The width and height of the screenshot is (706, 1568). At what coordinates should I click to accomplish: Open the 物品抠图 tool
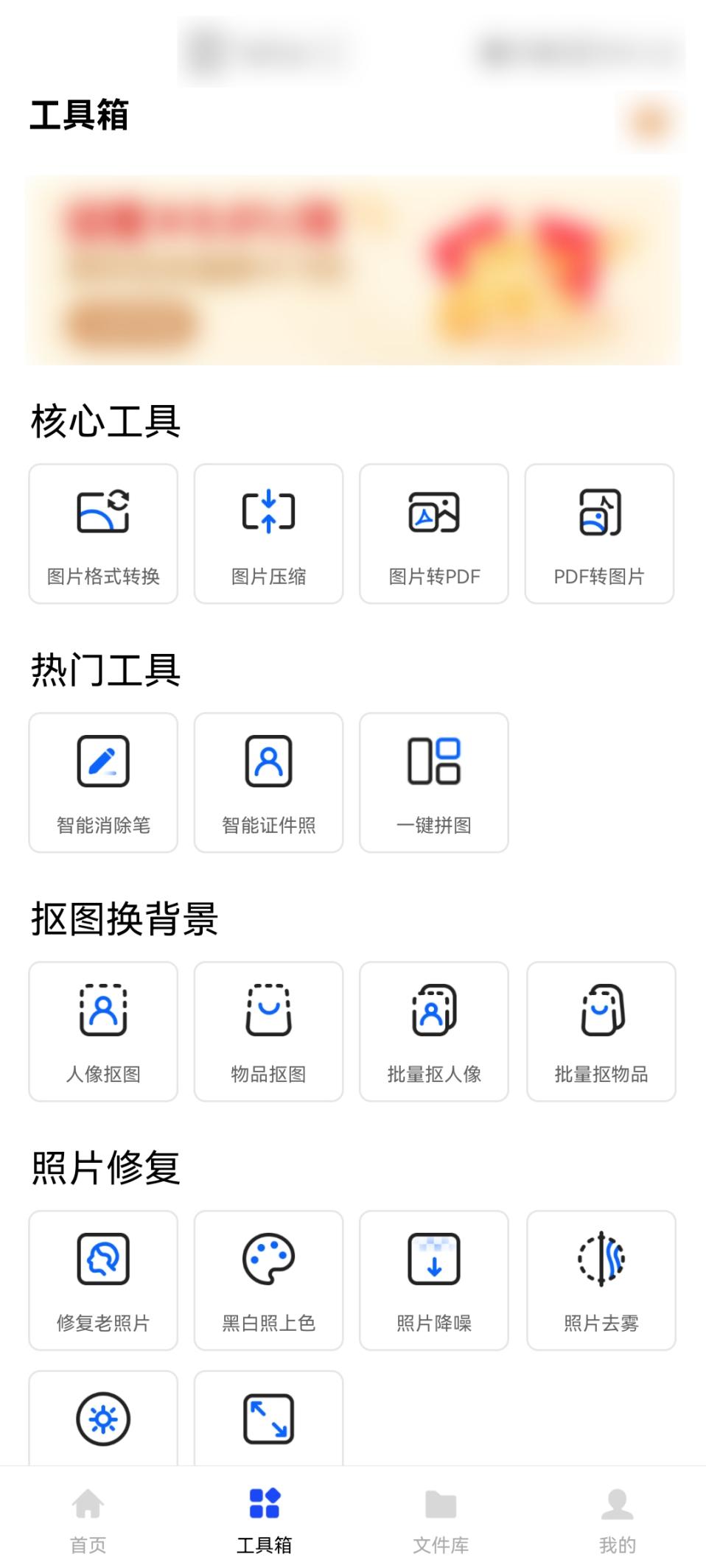268,1031
